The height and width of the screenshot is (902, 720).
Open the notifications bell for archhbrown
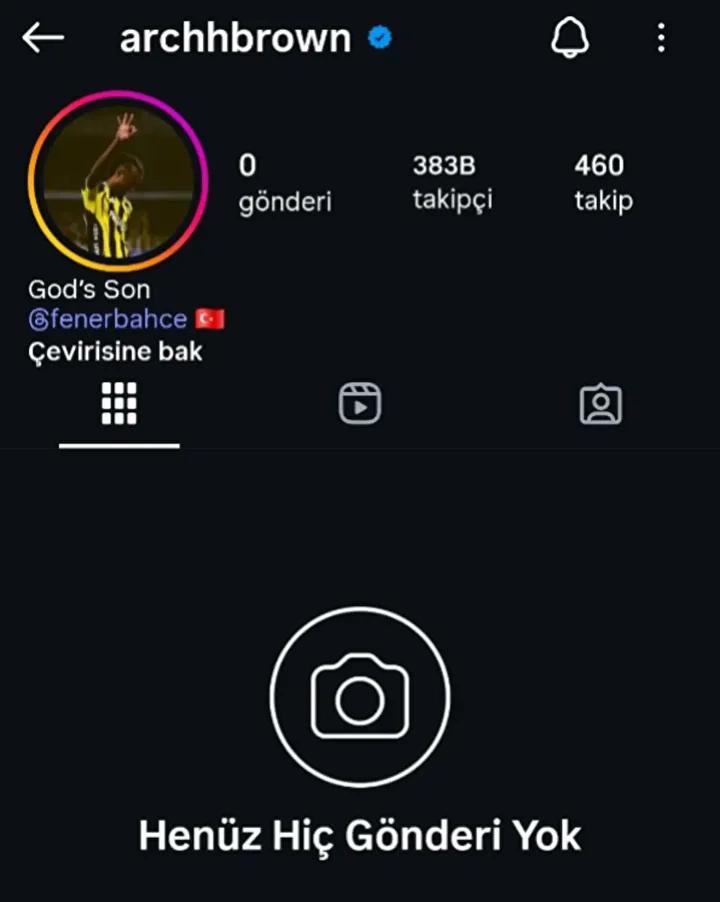pos(570,38)
